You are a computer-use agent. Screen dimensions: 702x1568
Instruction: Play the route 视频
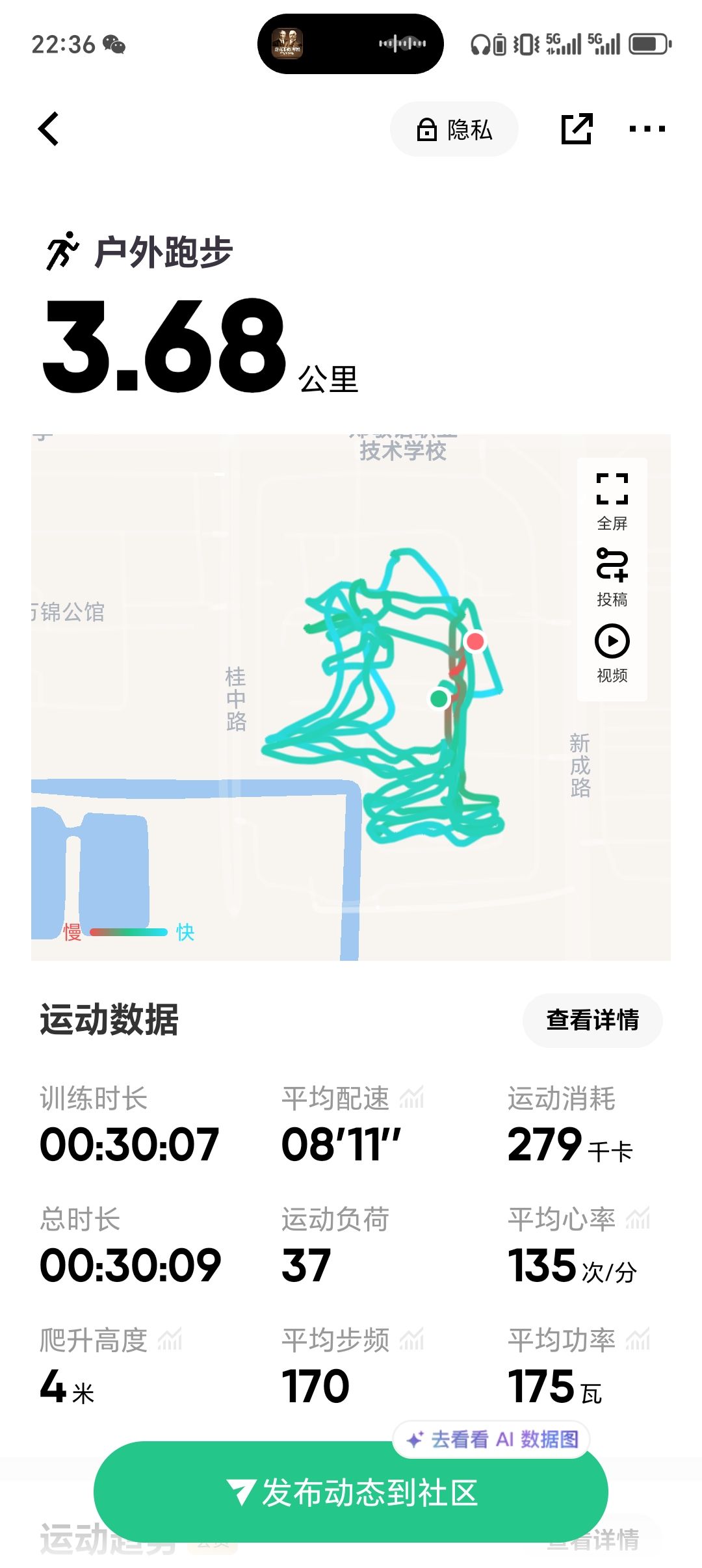tap(612, 653)
